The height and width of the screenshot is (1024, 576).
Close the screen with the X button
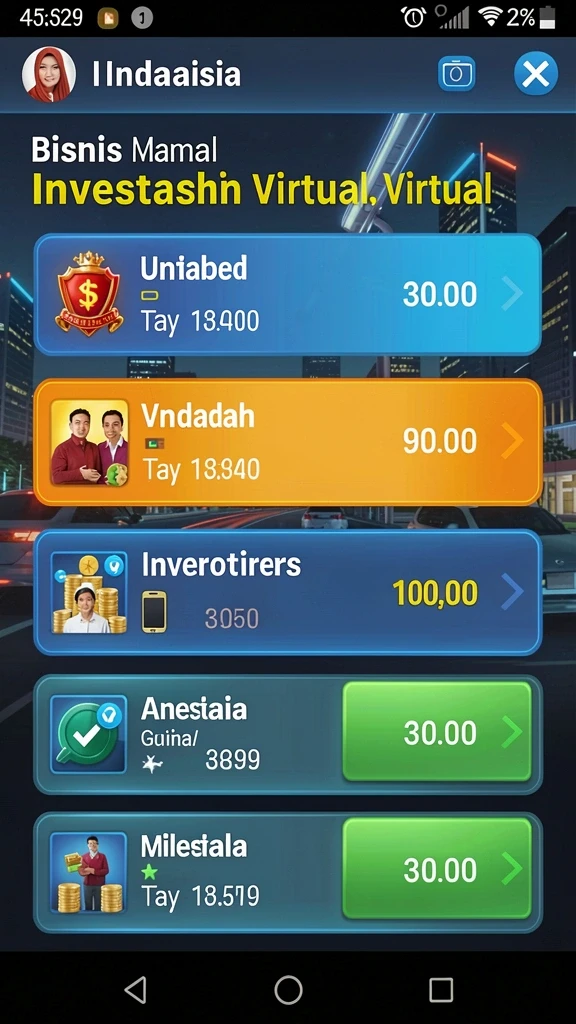(x=536, y=74)
